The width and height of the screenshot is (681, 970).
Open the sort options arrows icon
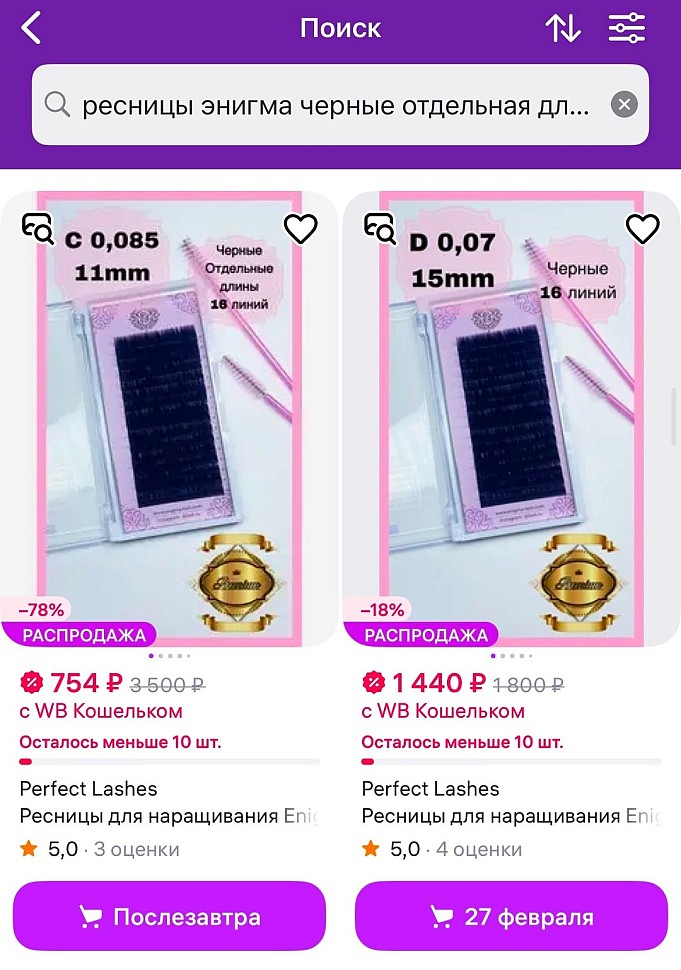[x=563, y=28]
